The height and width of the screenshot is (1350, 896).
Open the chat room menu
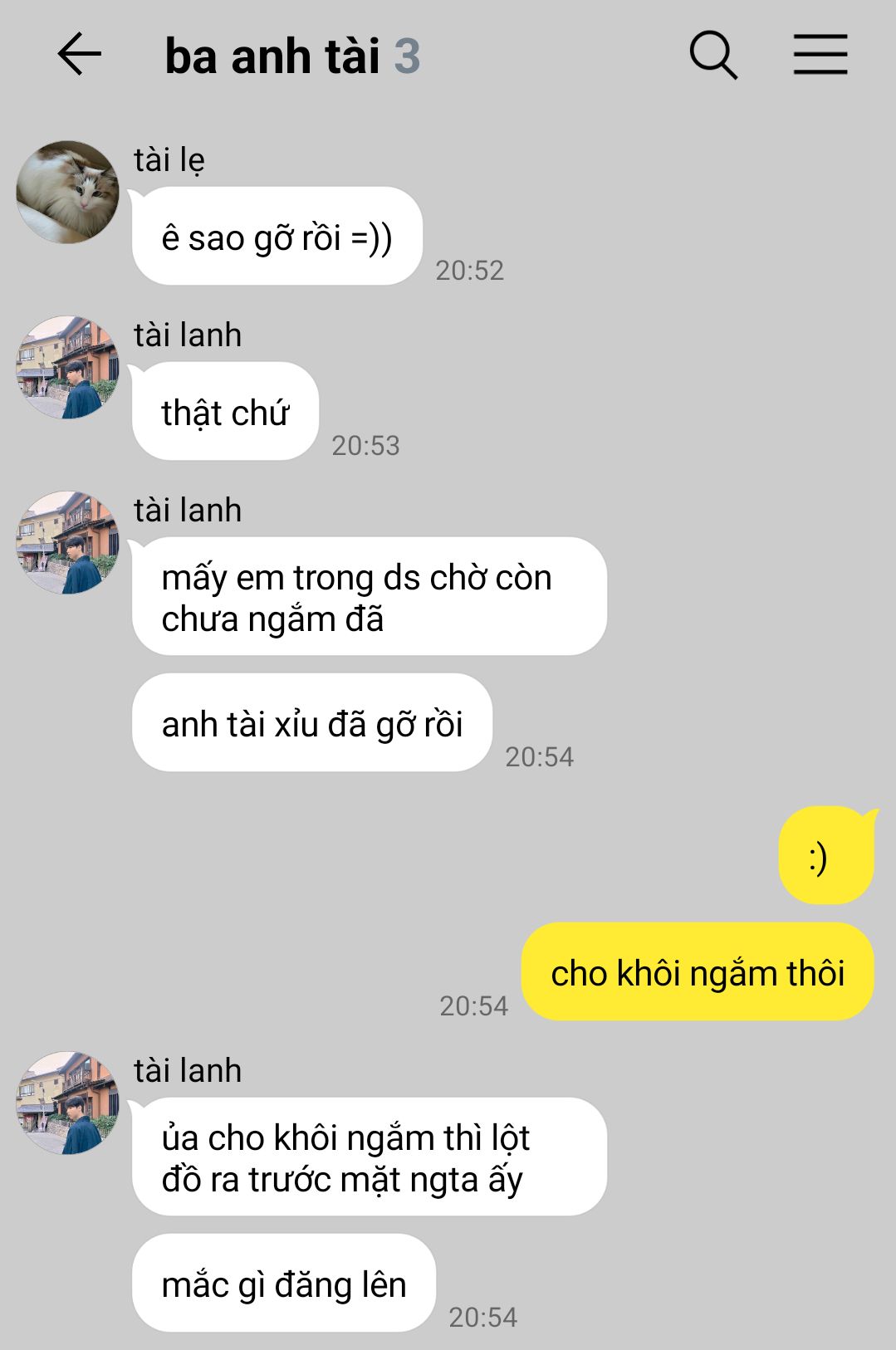click(x=820, y=56)
